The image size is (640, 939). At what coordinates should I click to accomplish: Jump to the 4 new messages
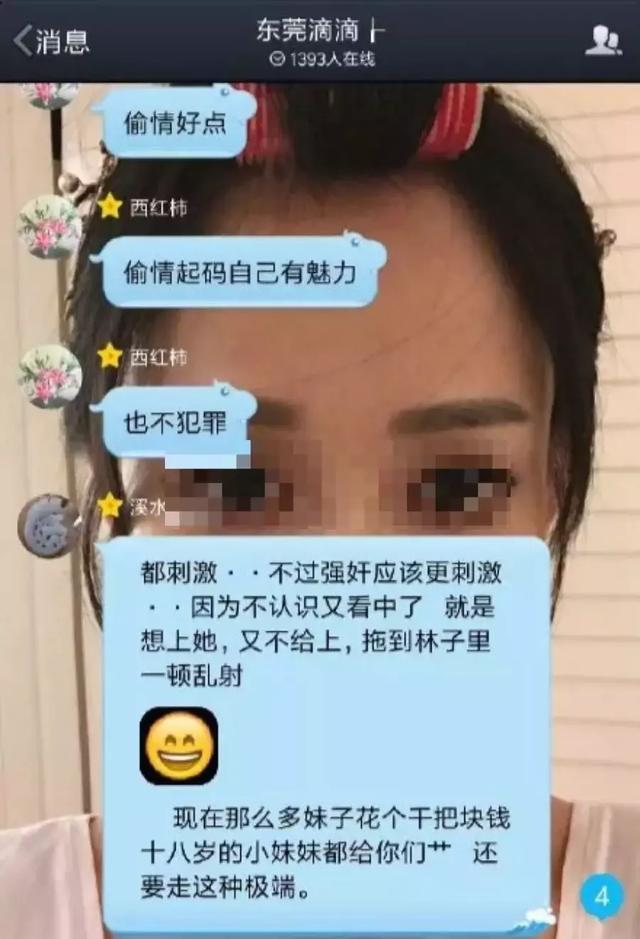(601, 897)
